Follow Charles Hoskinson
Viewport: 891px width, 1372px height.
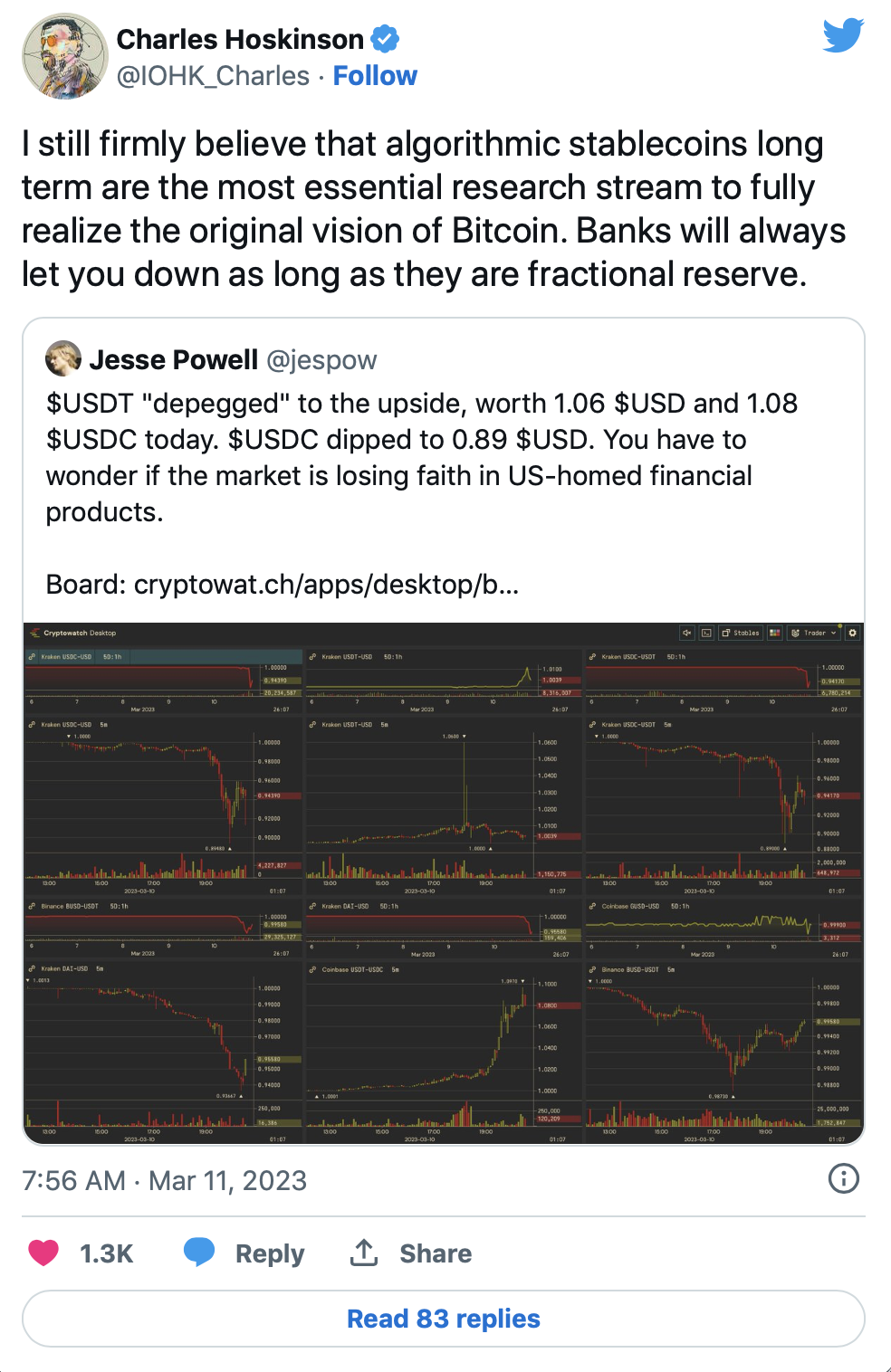click(x=375, y=76)
